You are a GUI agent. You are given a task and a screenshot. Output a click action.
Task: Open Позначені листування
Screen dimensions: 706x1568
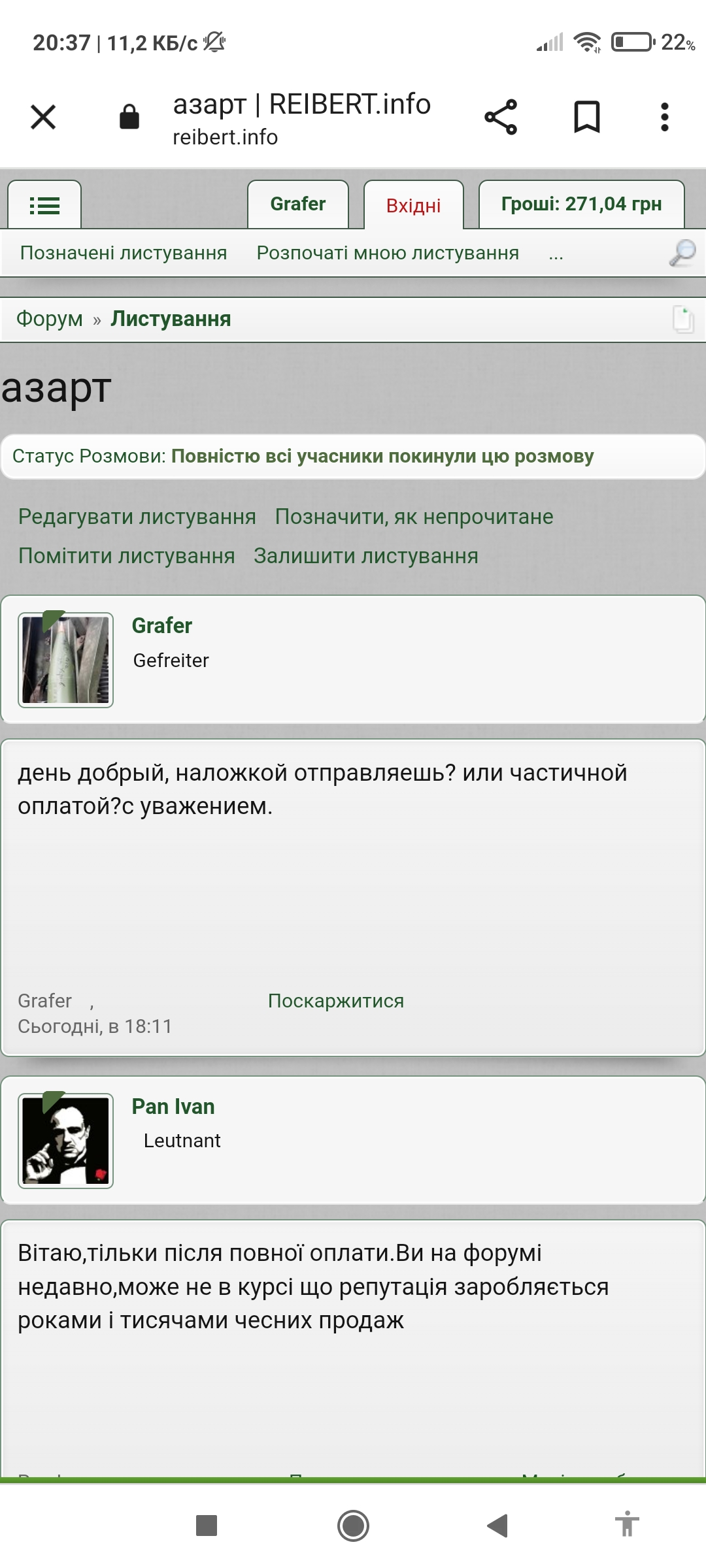pos(124,253)
